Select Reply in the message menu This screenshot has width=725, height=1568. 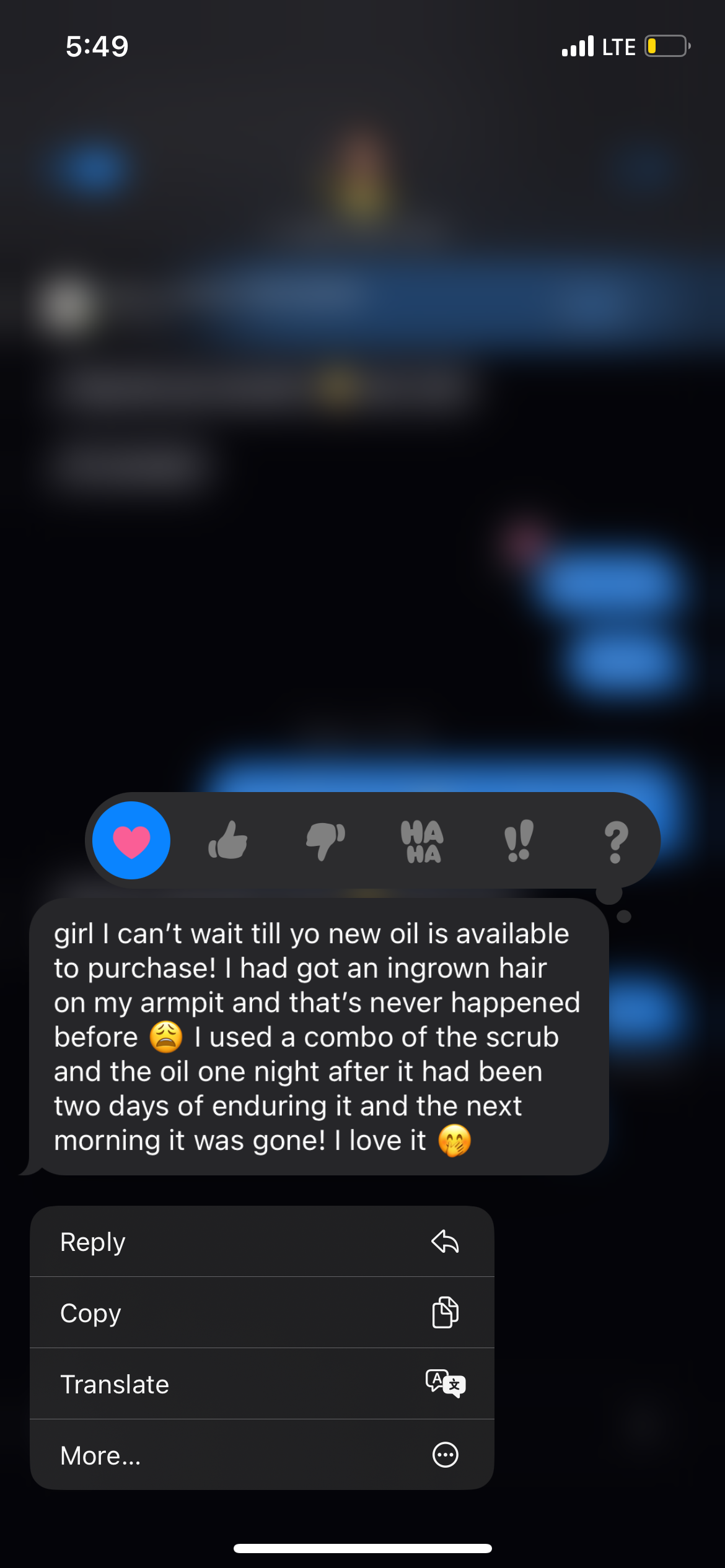261,1242
